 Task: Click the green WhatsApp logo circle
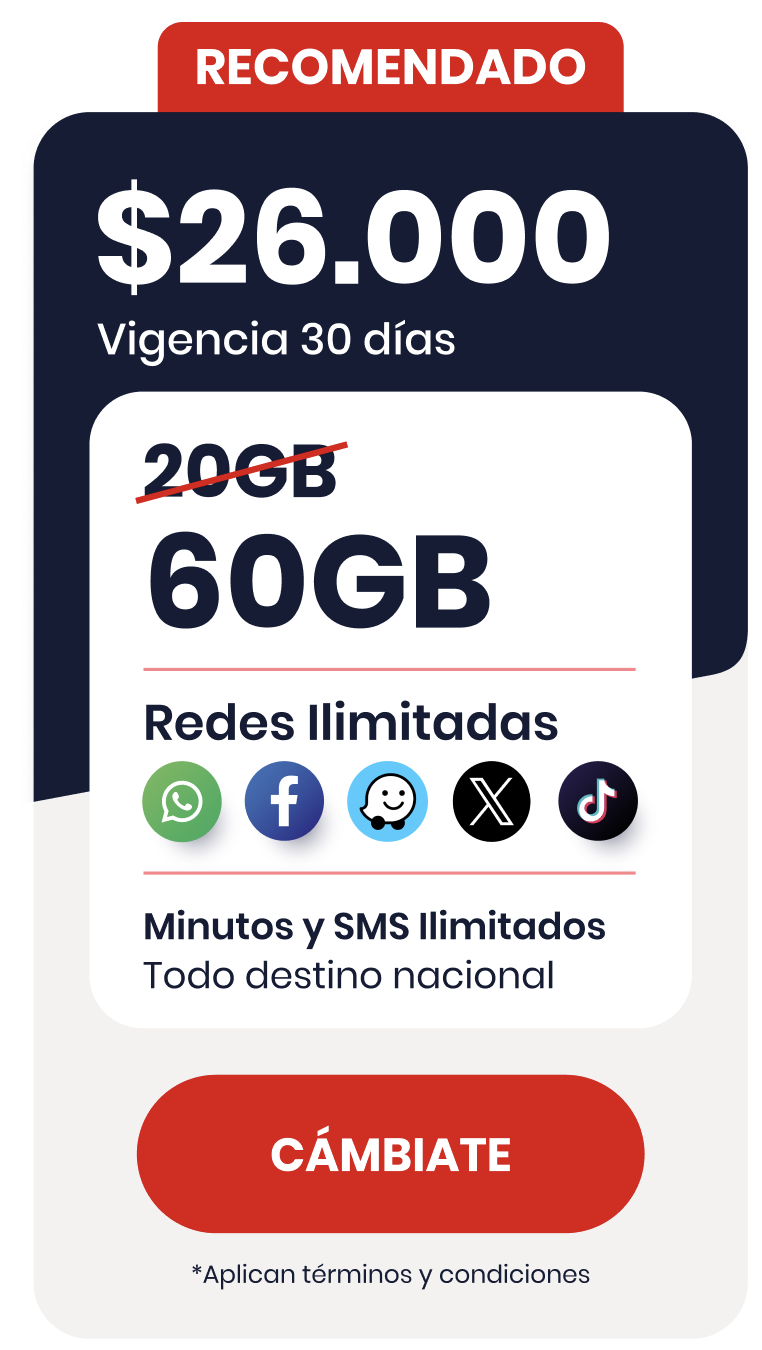182,801
